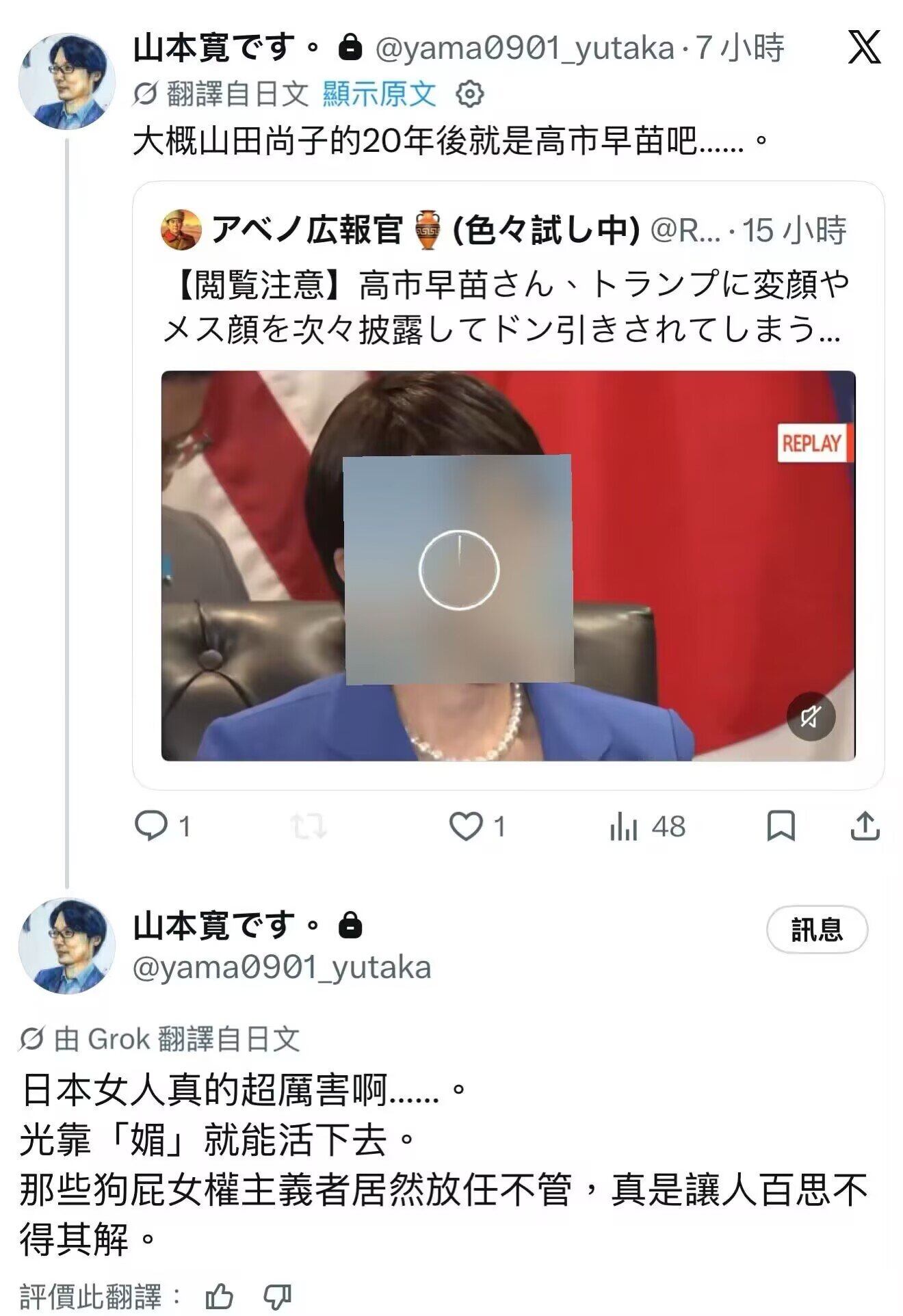
Task: Rate the translation with thumbs down
Action: click(278, 1297)
